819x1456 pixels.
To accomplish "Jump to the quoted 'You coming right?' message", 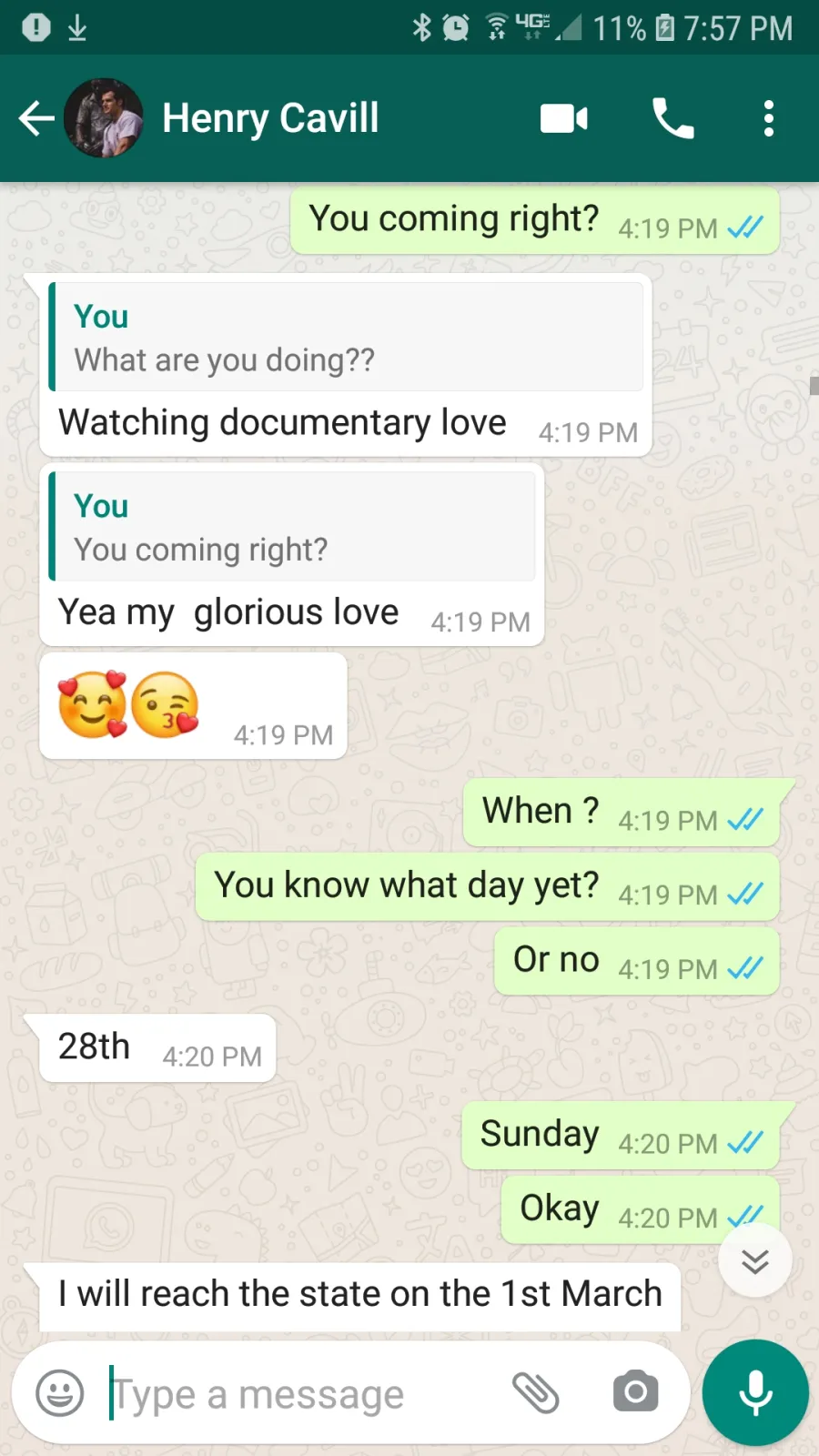I will [291, 526].
